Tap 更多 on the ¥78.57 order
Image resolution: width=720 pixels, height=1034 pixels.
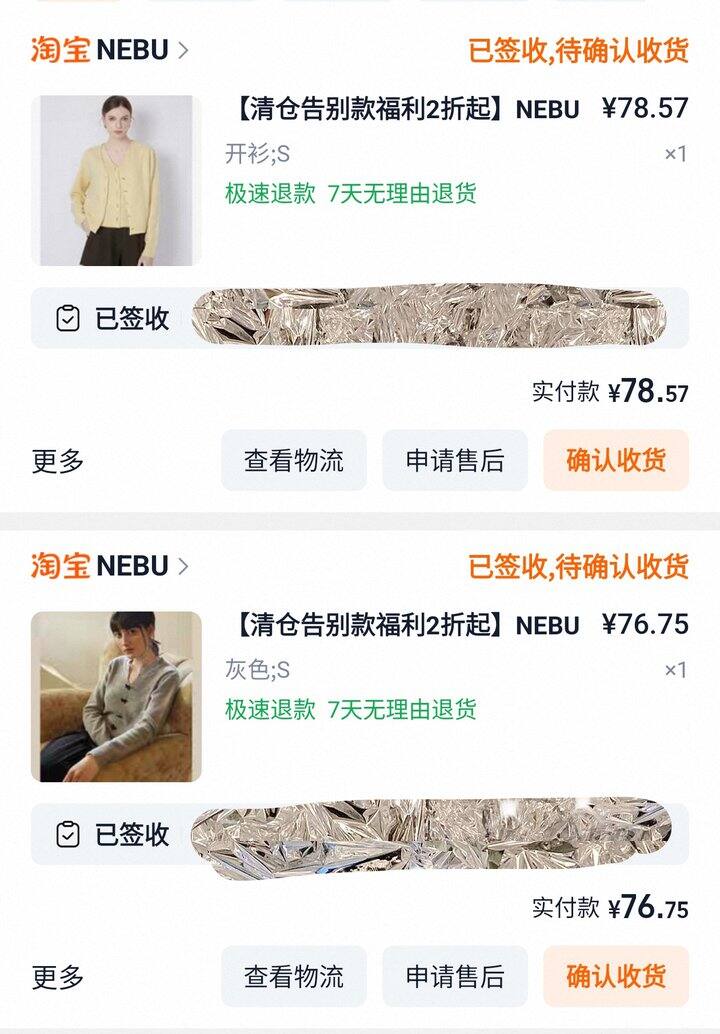click(58, 461)
